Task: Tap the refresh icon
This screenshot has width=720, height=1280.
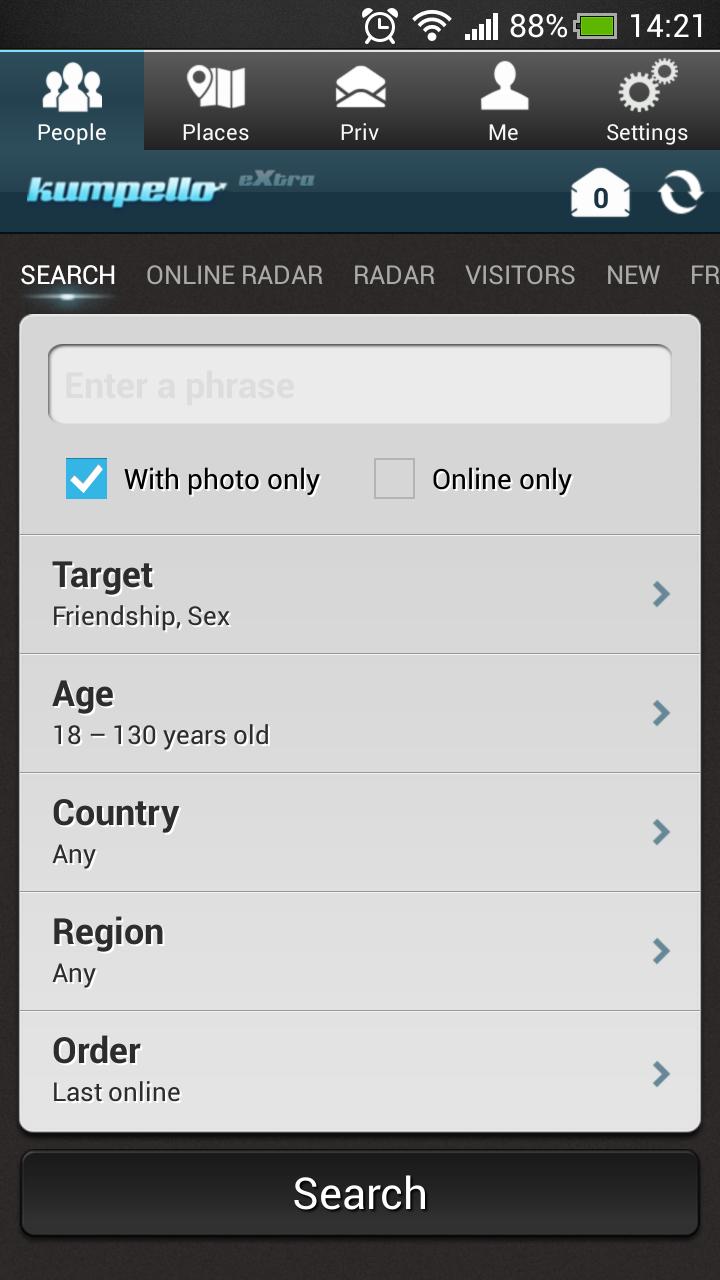Action: (x=680, y=193)
